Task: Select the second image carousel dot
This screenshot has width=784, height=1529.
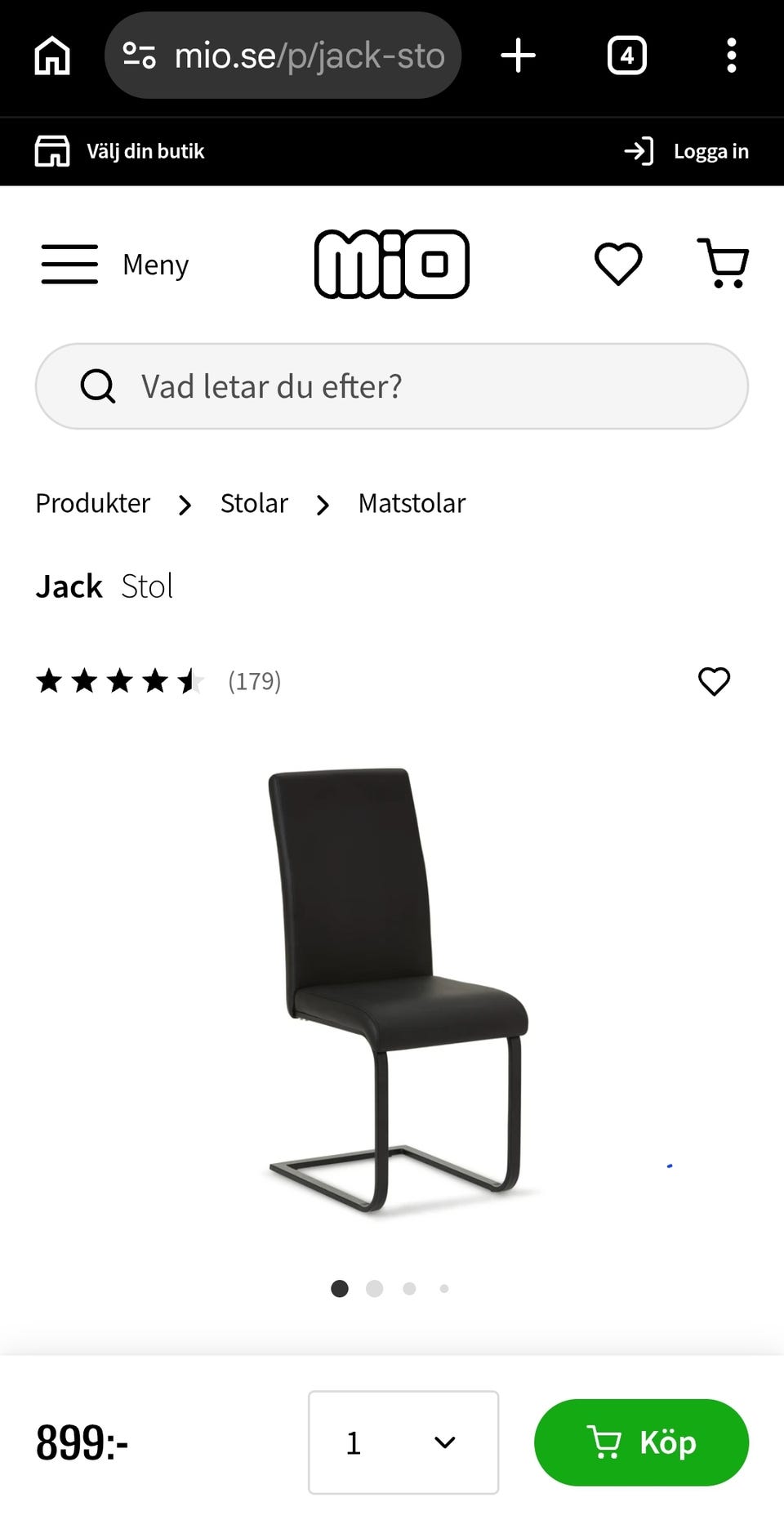Action: 375,1288
